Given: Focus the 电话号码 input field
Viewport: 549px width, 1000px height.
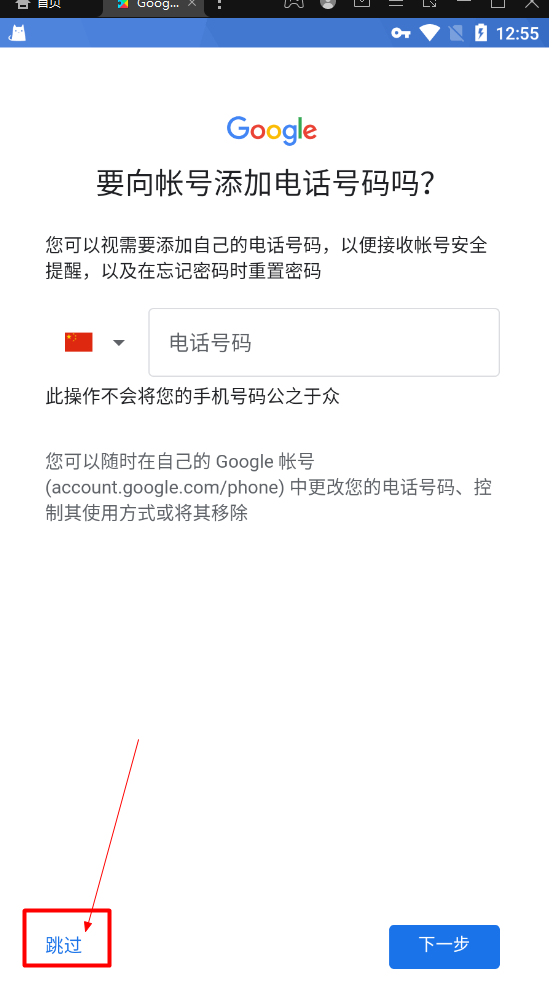Looking at the screenshot, I should click(324, 342).
